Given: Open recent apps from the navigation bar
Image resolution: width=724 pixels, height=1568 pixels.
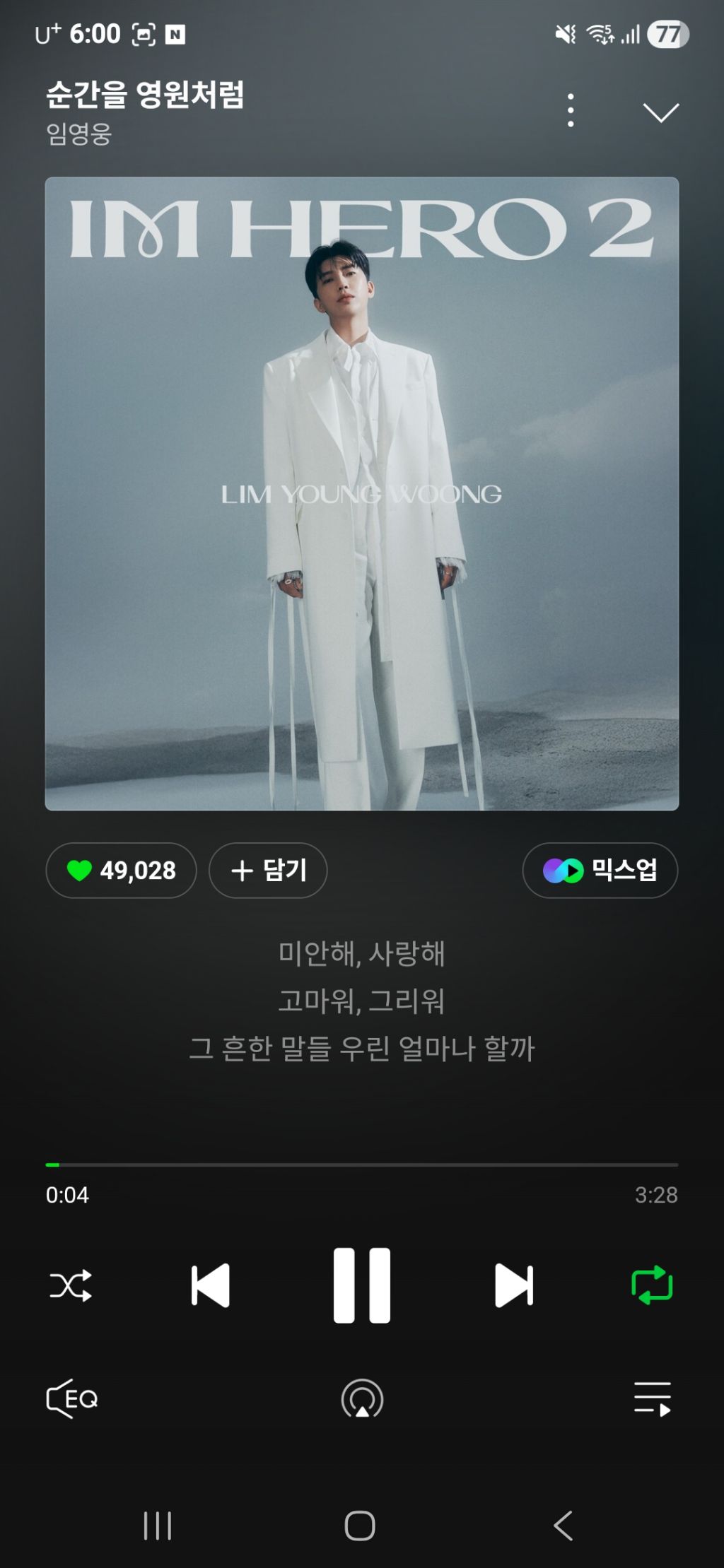Looking at the screenshot, I should coord(158,1526).
